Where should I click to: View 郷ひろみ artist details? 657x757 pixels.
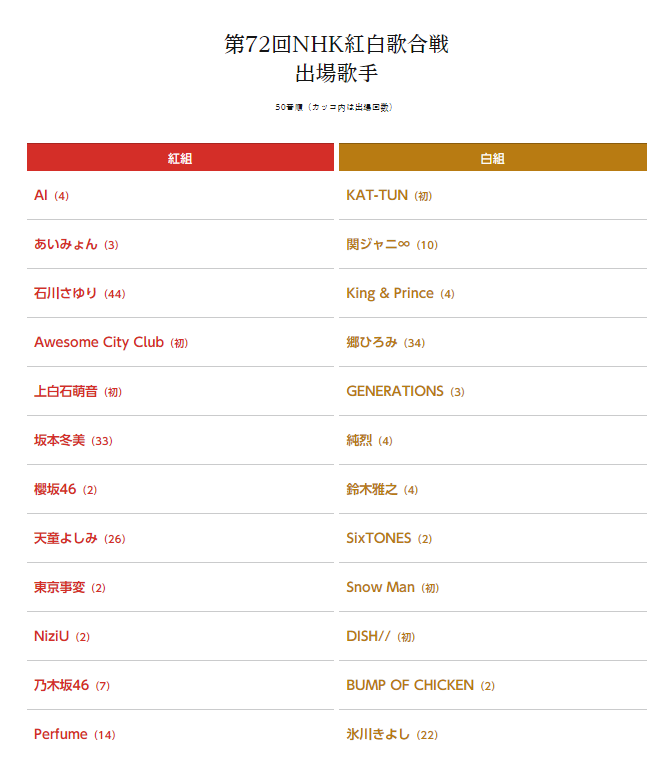(372, 342)
